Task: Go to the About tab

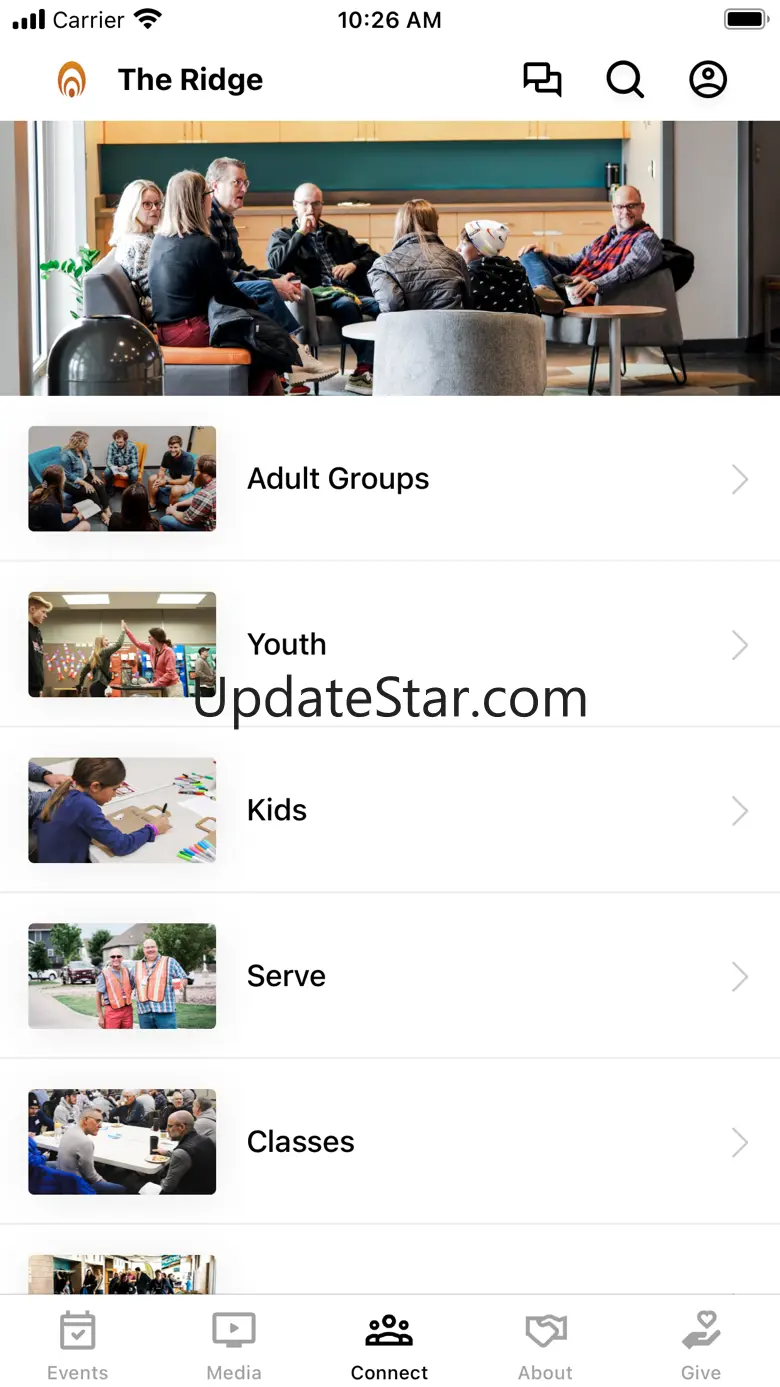Action: (546, 1344)
